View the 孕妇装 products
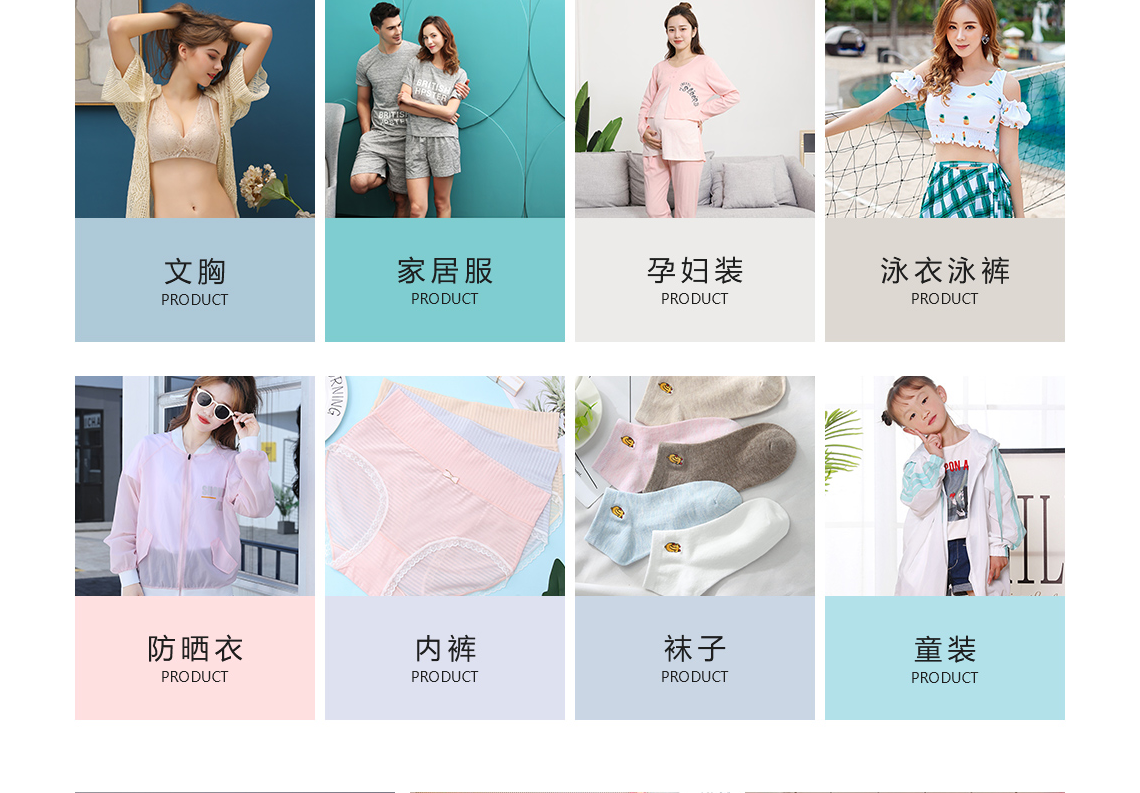 695,280
